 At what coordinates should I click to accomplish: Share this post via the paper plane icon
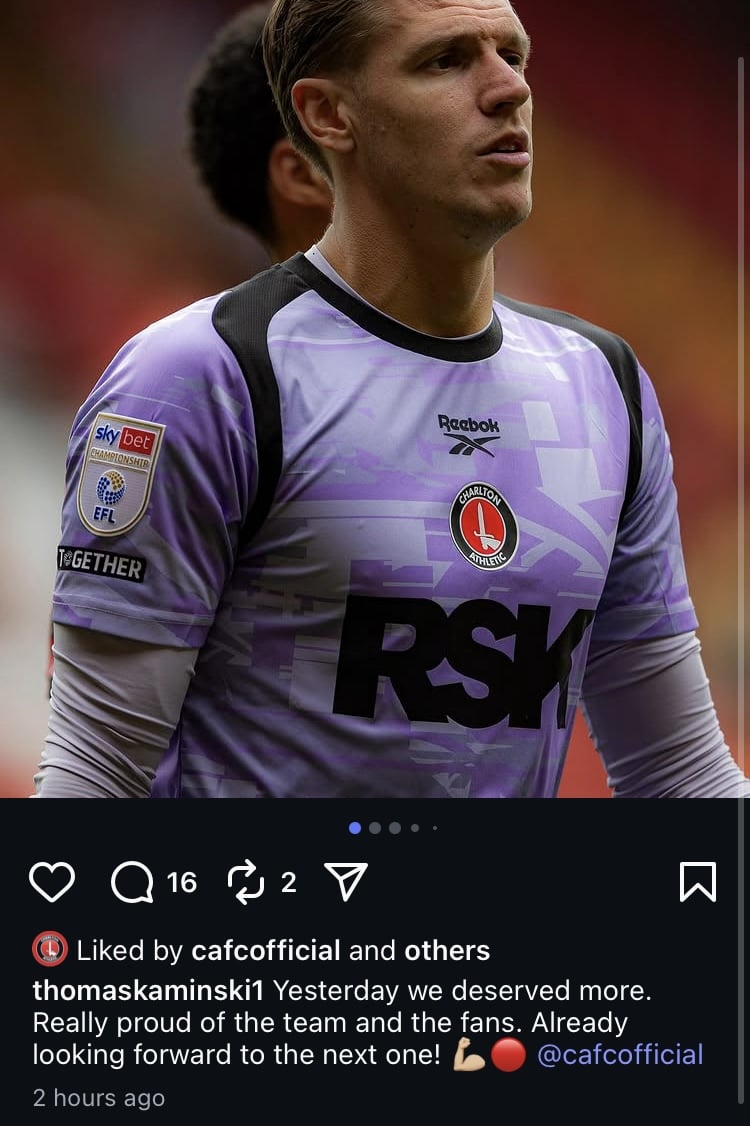click(346, 882)
